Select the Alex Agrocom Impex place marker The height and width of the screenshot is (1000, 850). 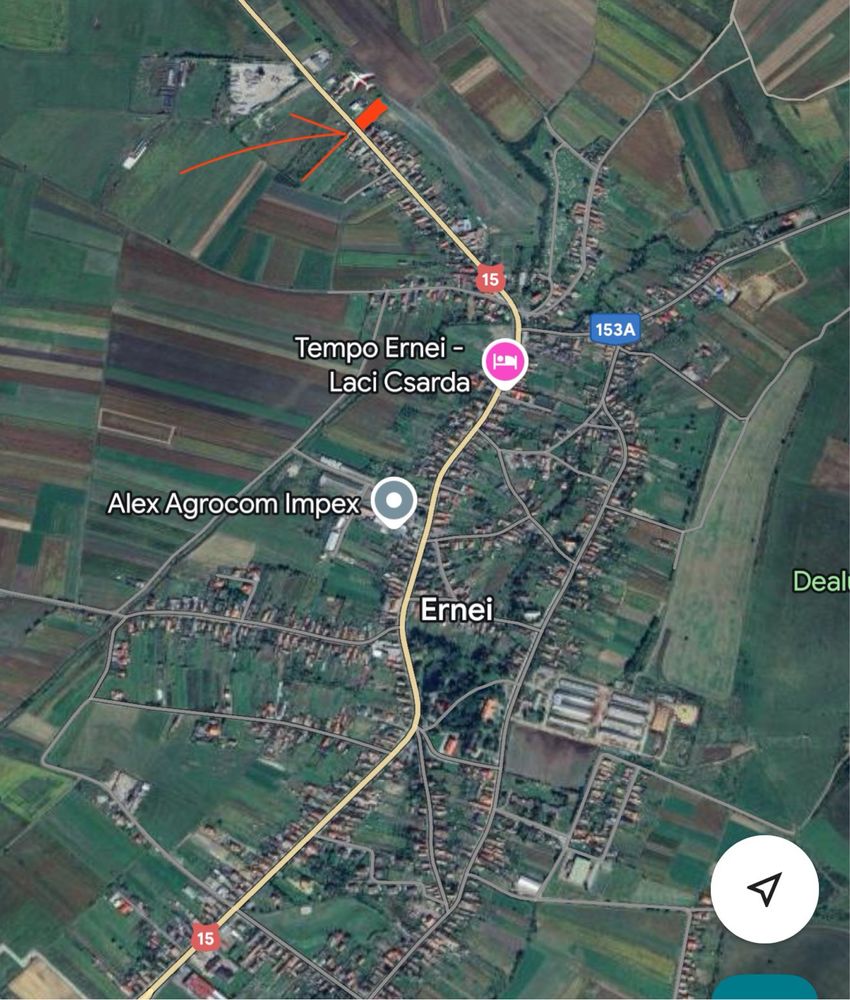(x=394, y=500)
